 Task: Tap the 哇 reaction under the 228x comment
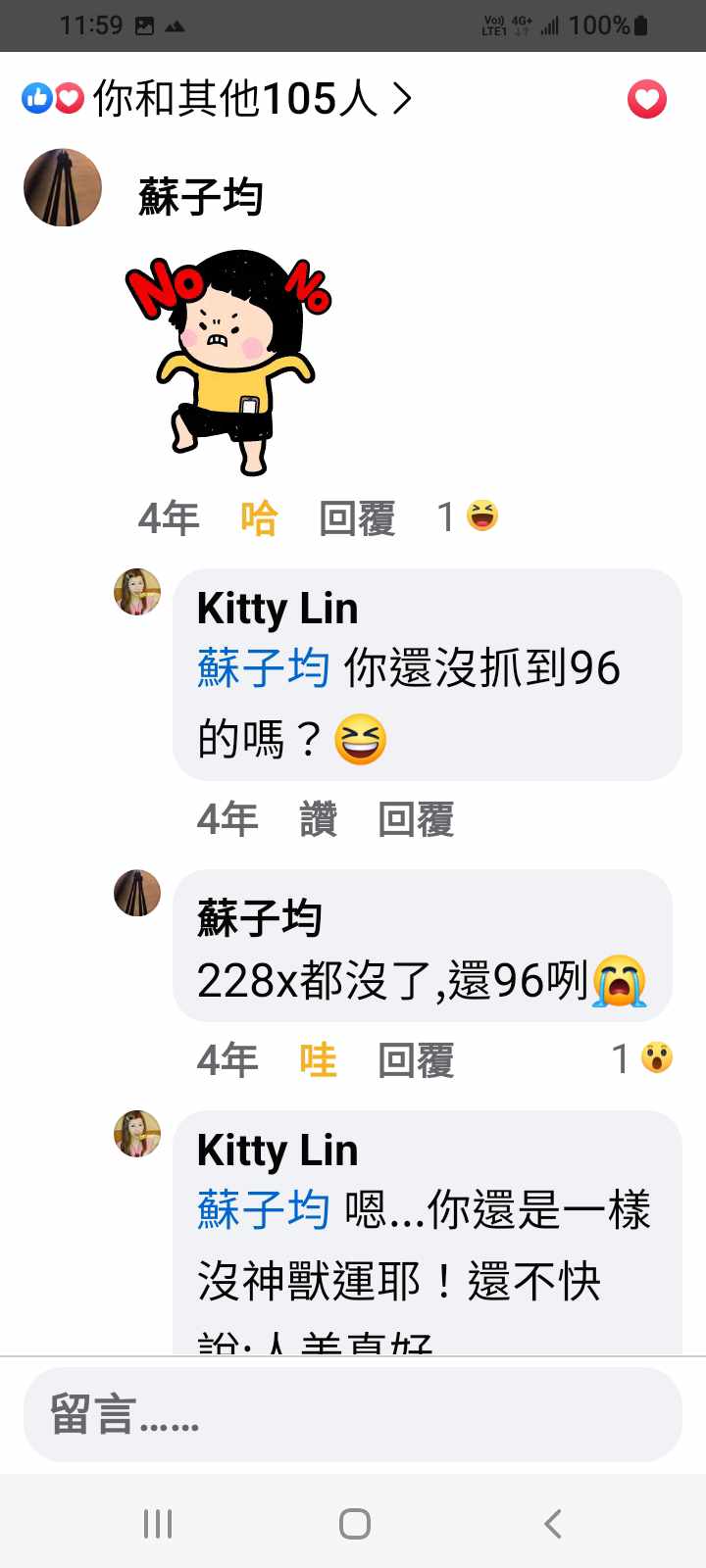(318, 1059)
